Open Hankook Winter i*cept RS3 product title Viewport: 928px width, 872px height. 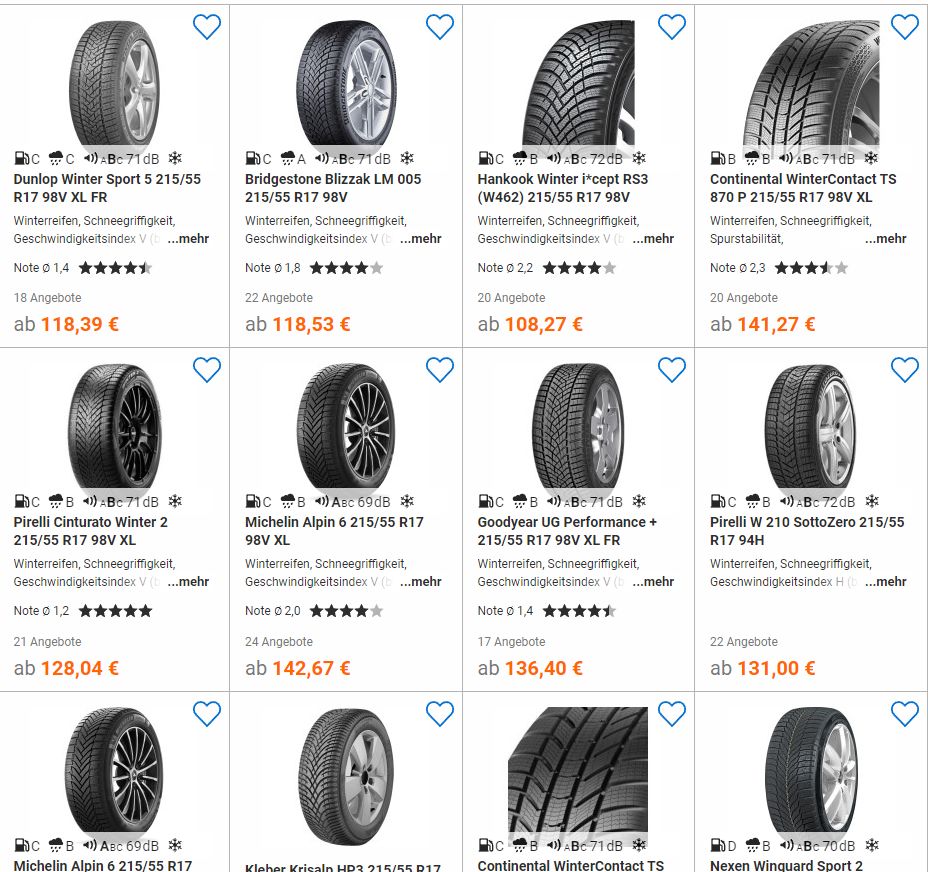tap(562, 188)
